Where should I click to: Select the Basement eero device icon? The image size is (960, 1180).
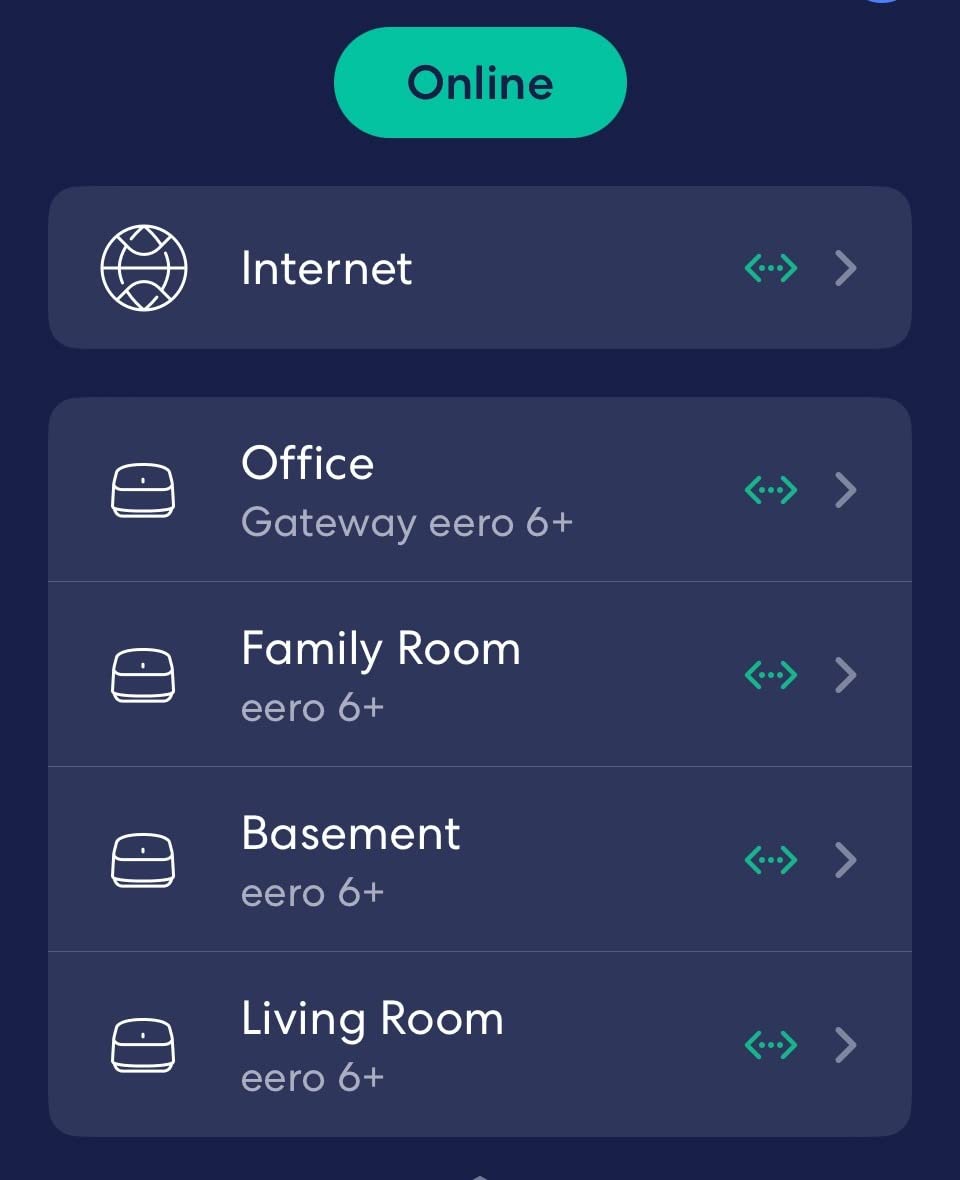[x=143, y=860]
